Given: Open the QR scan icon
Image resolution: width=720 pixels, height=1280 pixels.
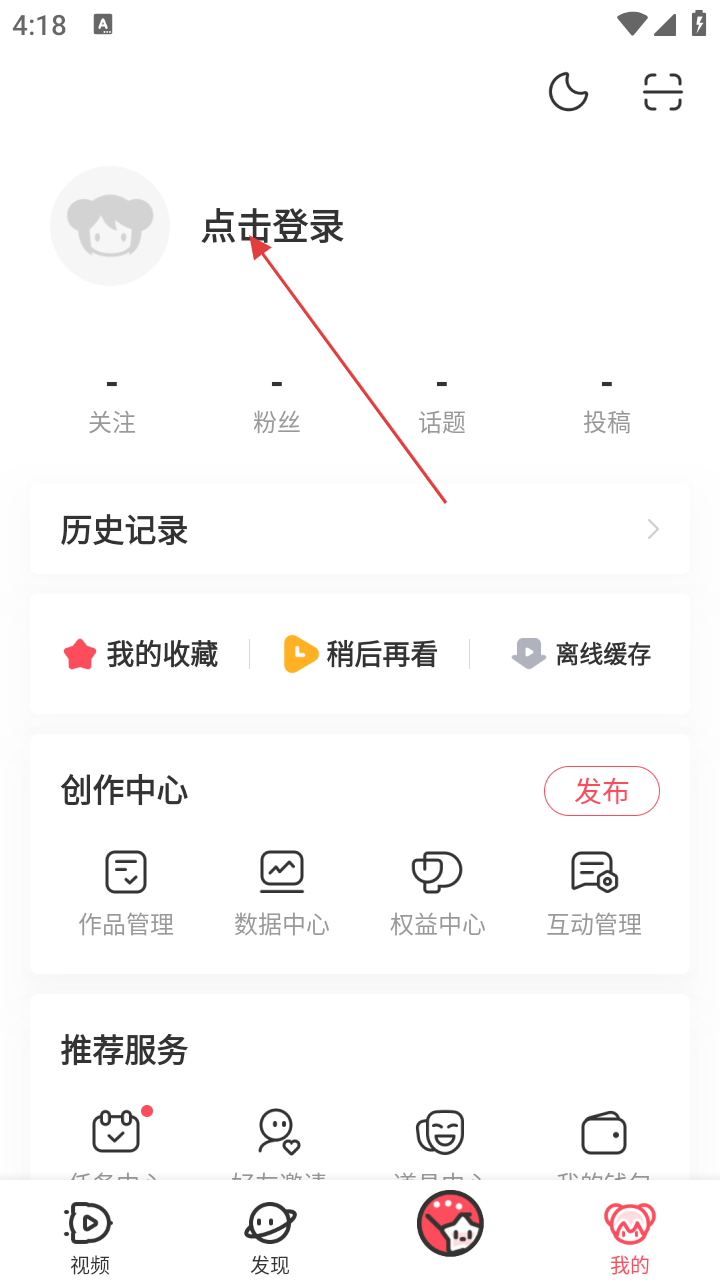Looking at the screenshot, I should (x=662, y=92).
